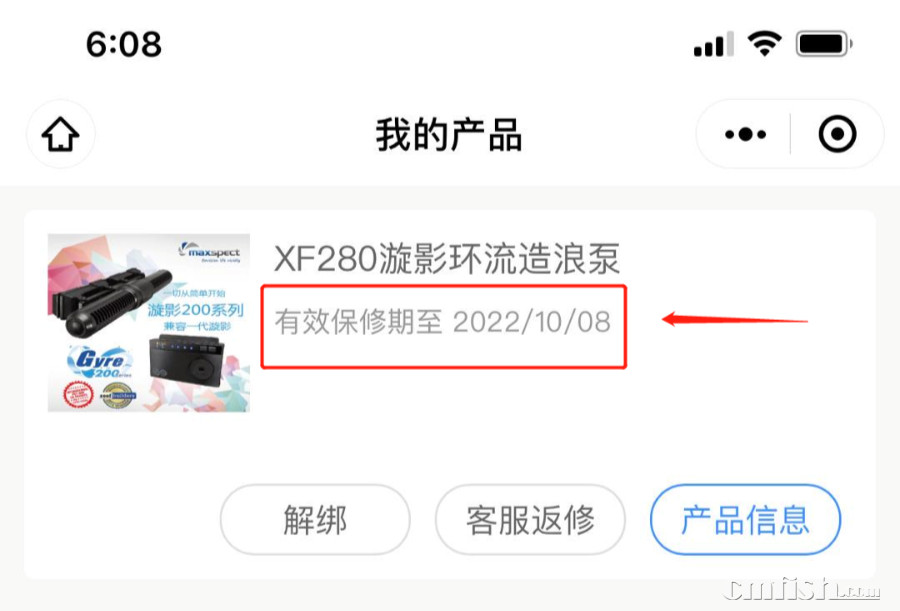Tap 解绑 to unbind the product

315,520
